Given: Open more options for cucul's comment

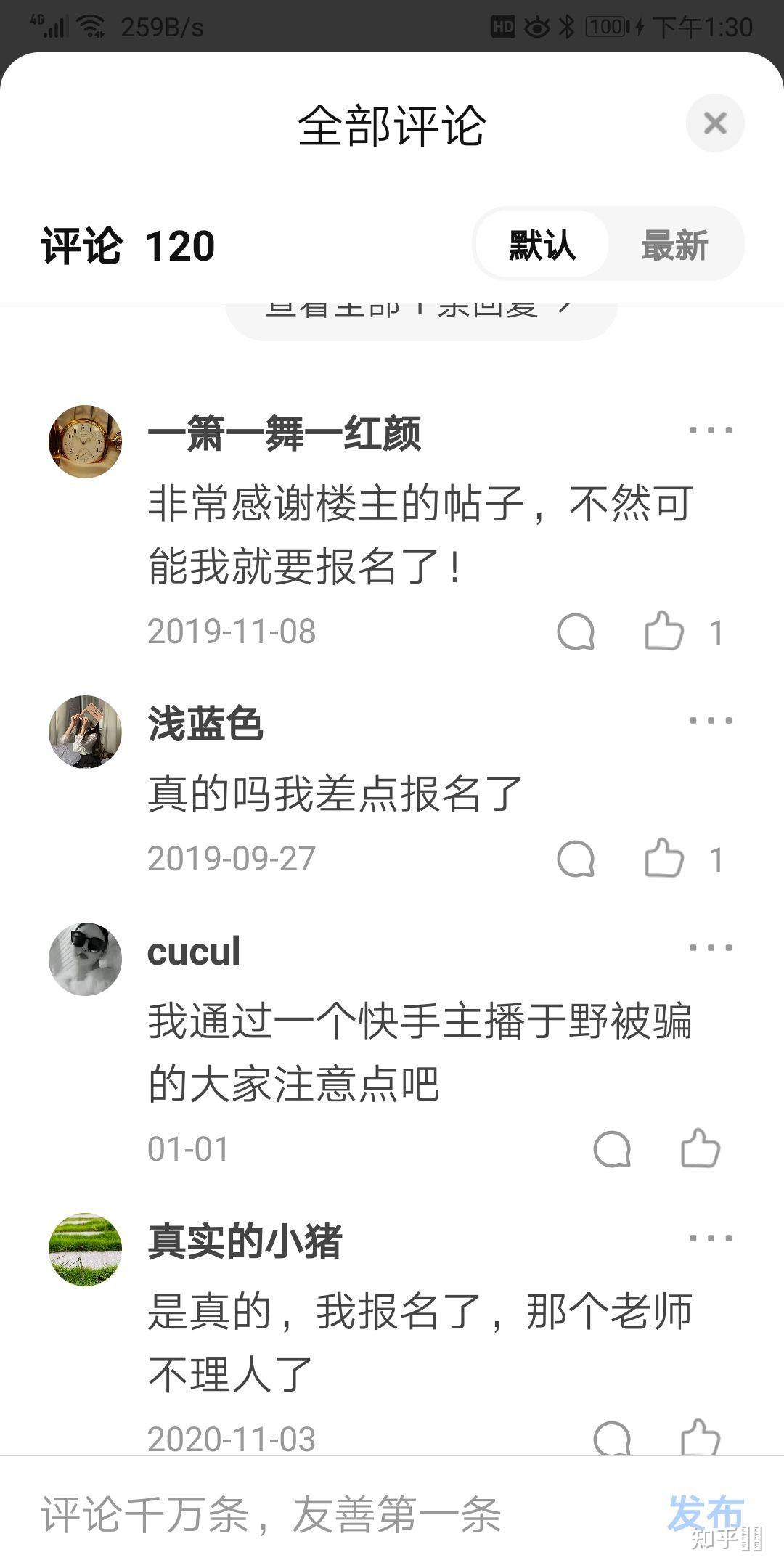Looking at the screenshot, I should tap(711, 948).
